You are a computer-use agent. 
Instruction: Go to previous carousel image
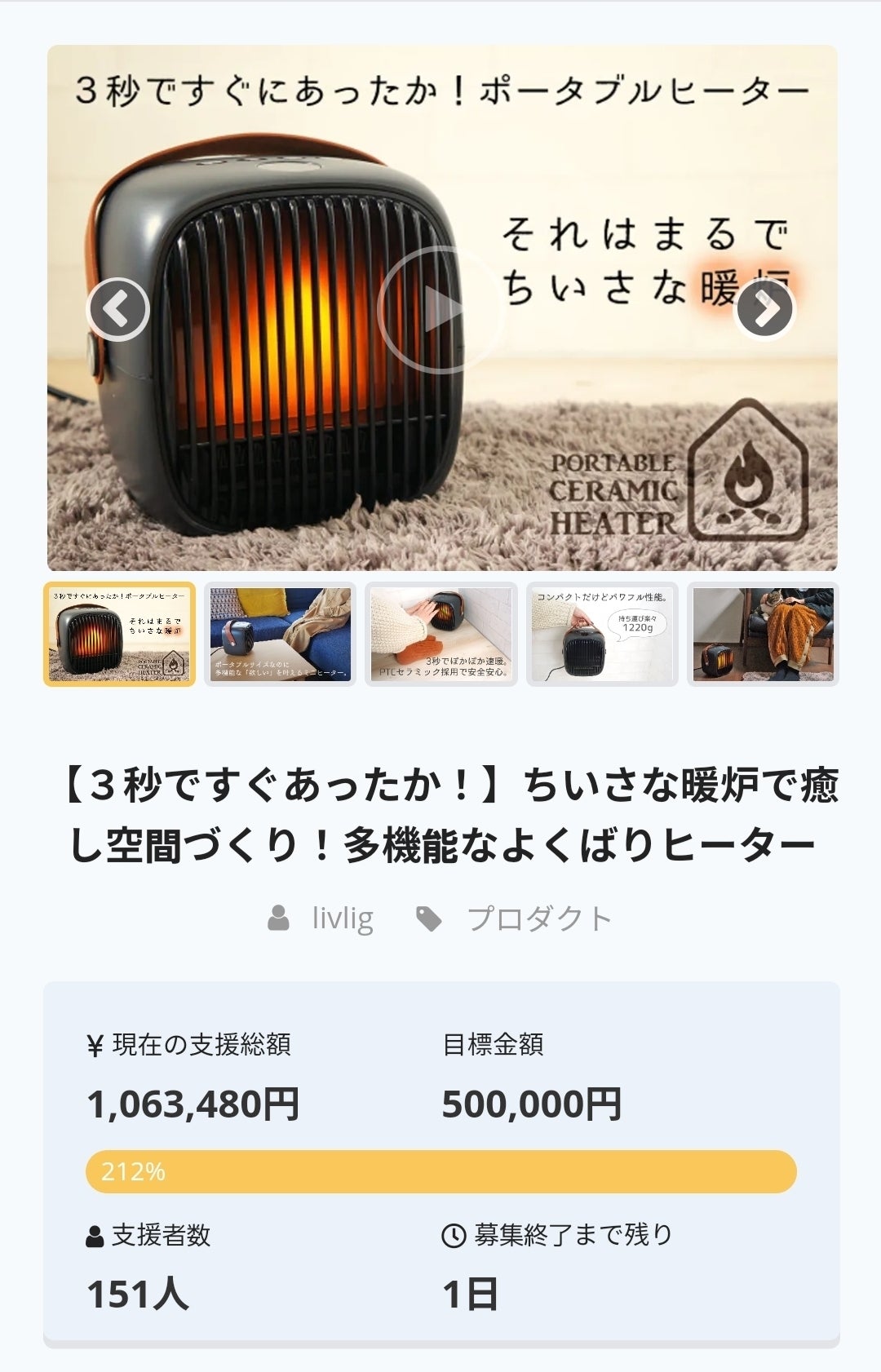(x=118, y=309)
